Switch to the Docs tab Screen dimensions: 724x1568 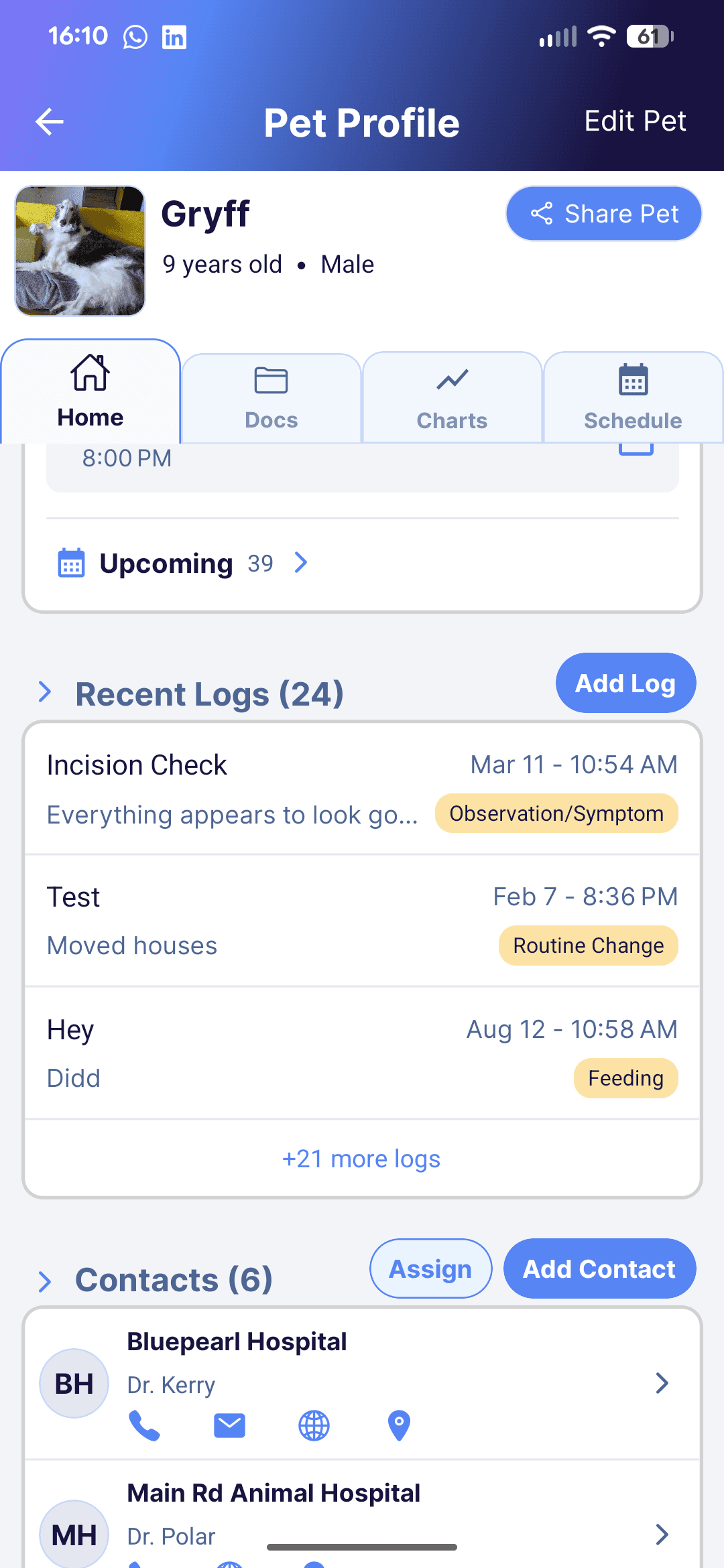tap(271, 397)
